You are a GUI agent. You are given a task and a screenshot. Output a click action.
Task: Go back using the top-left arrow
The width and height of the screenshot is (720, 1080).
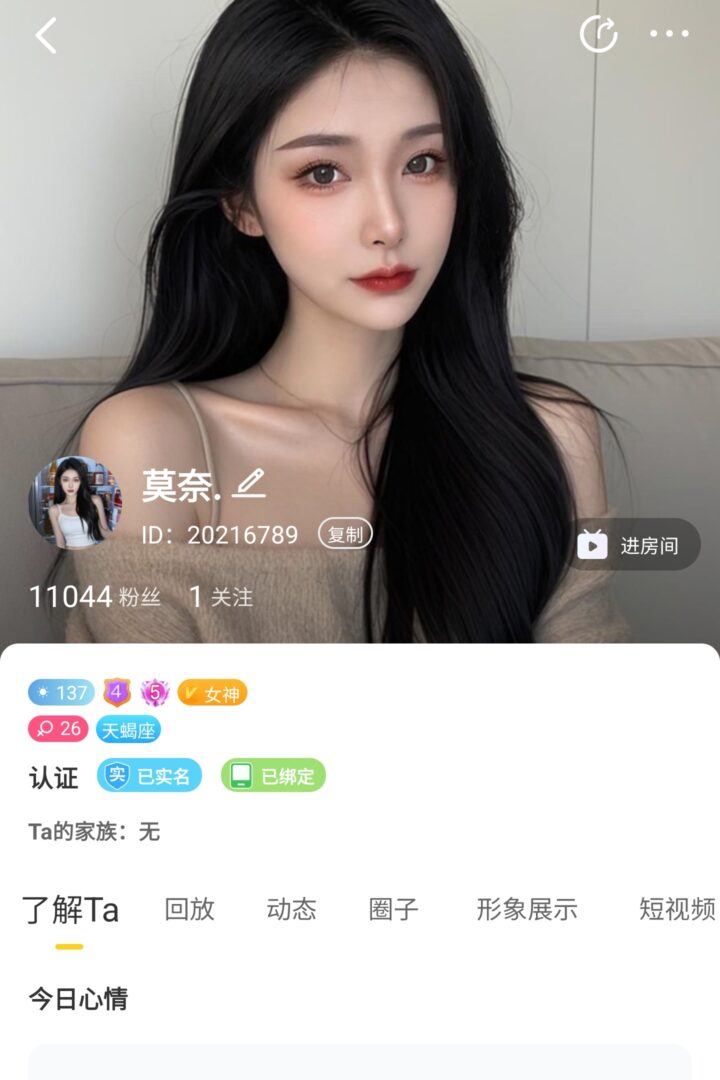[46, 36]
